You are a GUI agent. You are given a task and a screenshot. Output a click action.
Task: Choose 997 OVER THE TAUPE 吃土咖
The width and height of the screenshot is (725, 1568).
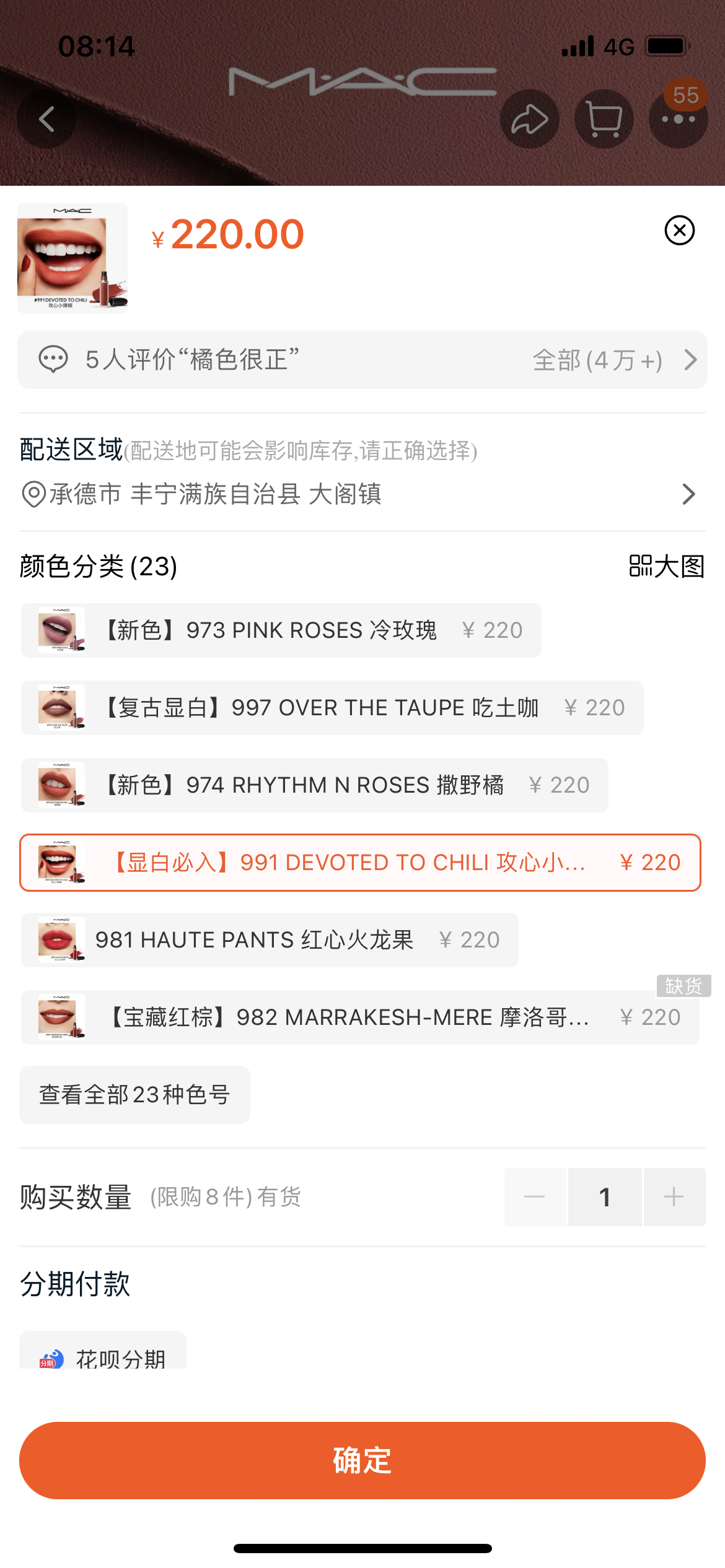tap(332, 708)
